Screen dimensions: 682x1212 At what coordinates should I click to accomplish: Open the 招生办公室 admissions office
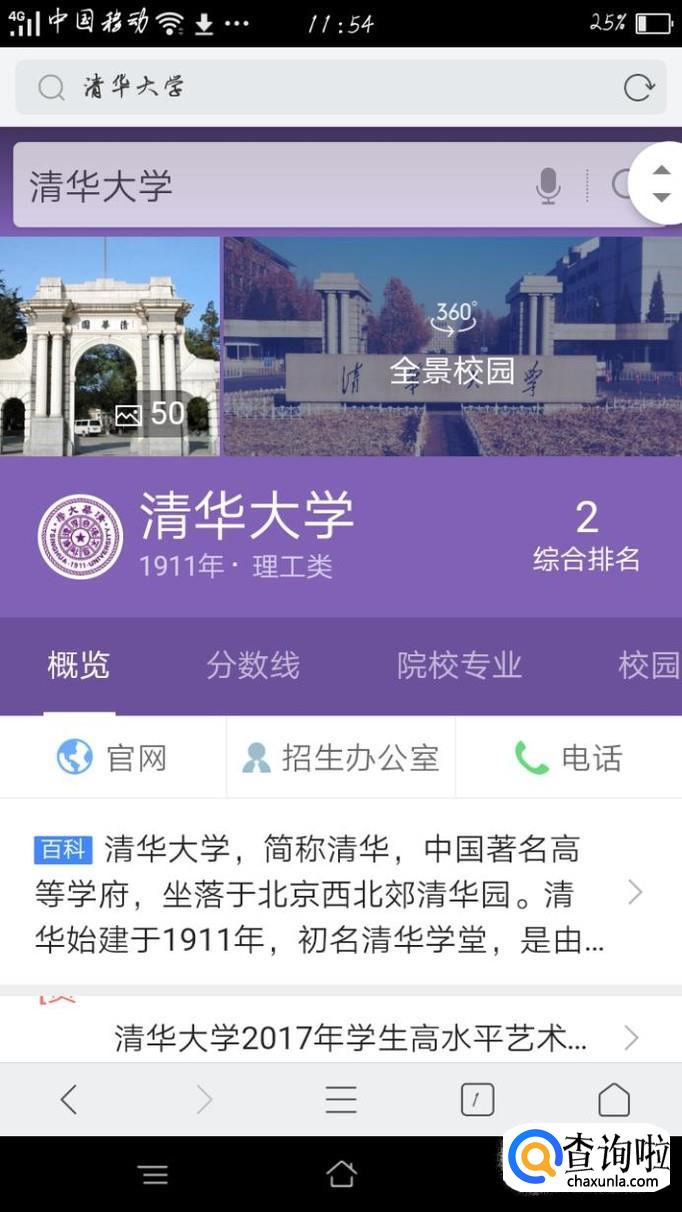341,758
